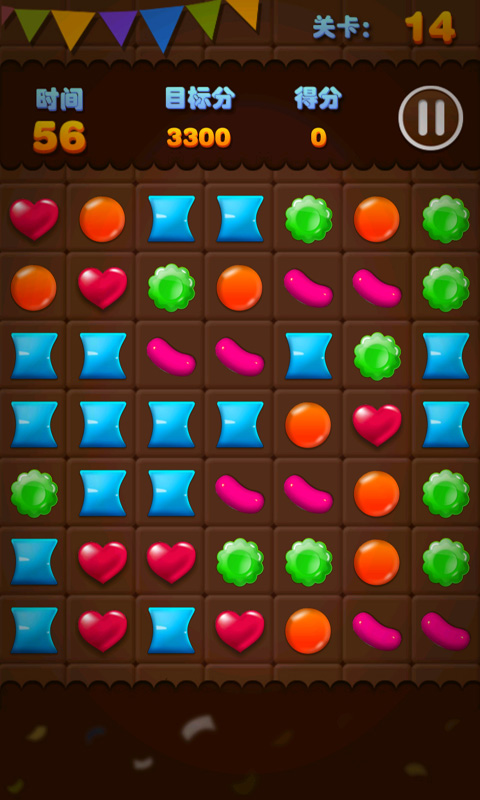Select the lone green candy in the fifth row's first cell
Image resolution: width=480 pixels, height=800 pixels.
pyautogui.click(x=34, y=493)
